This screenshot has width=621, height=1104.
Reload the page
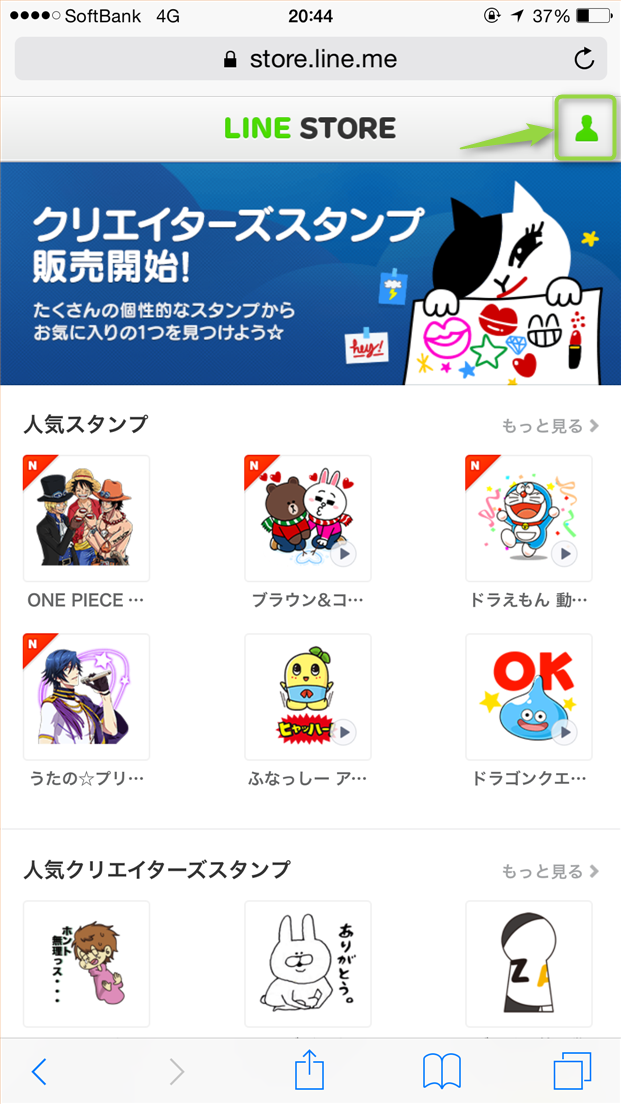coord(584,59)
